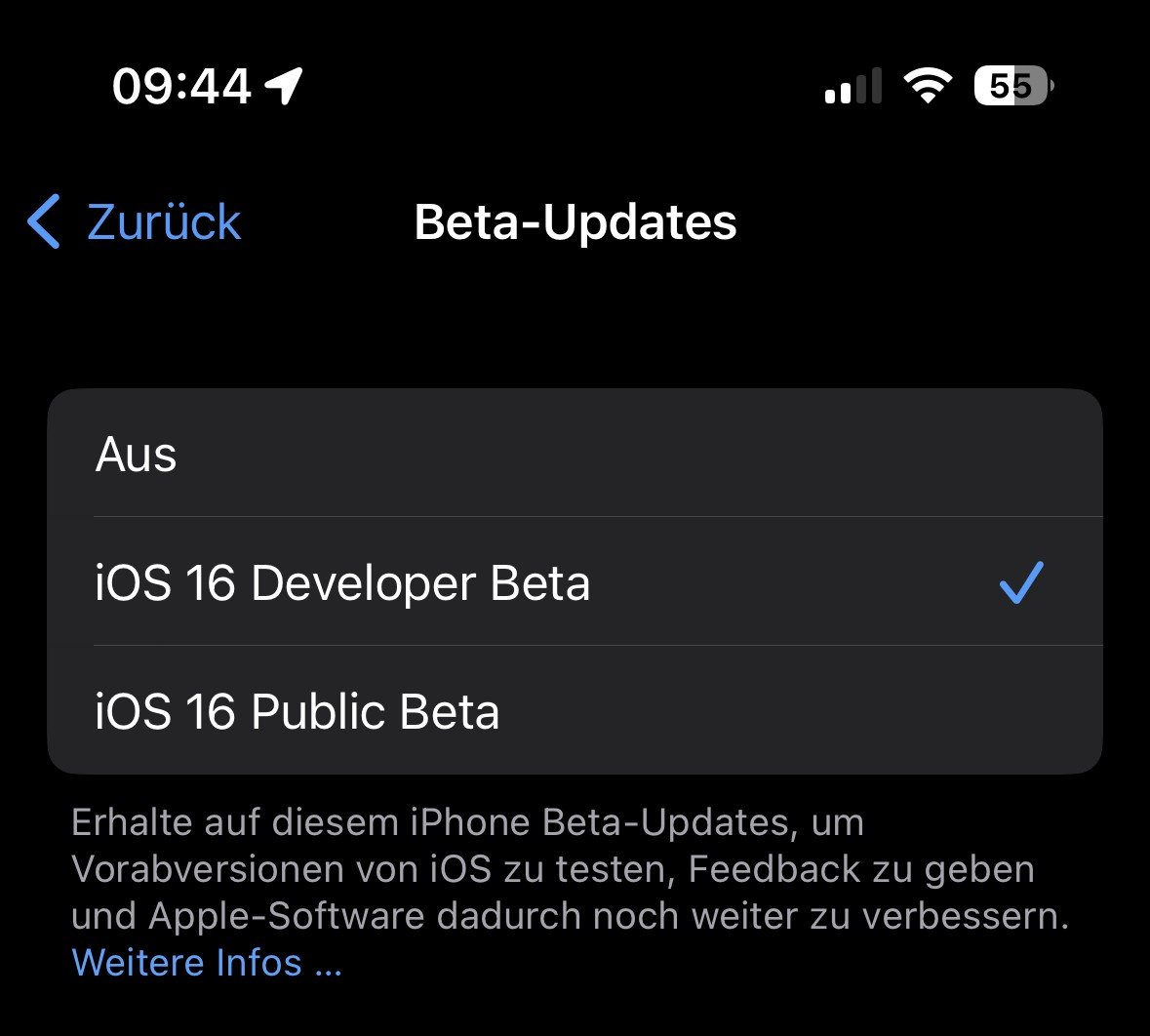Open the Weitere Infos link
The height and width of the screenshot is (1036, 1150).
(207, 963)
